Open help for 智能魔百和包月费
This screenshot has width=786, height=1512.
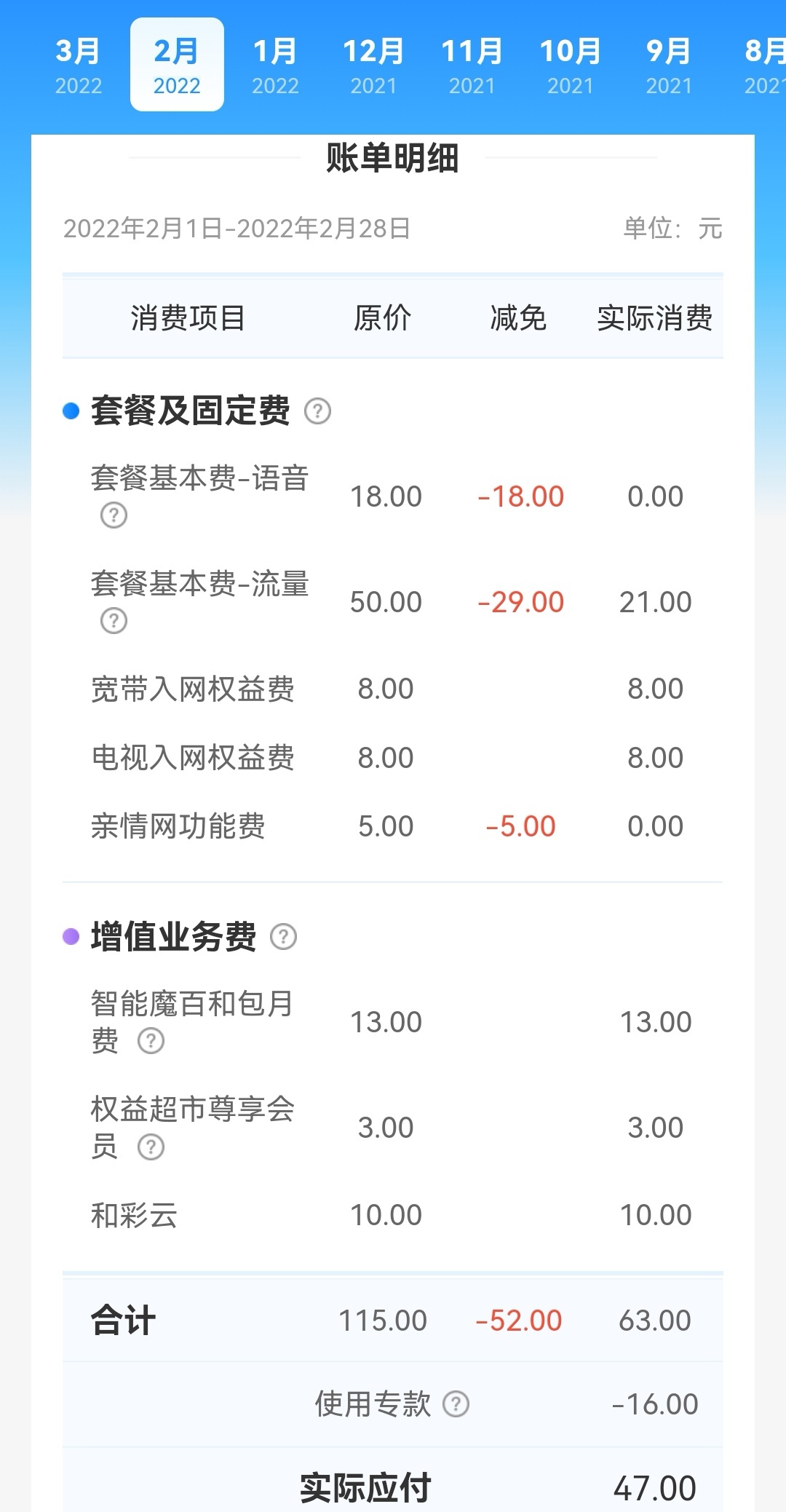[x=151, y=1041]
